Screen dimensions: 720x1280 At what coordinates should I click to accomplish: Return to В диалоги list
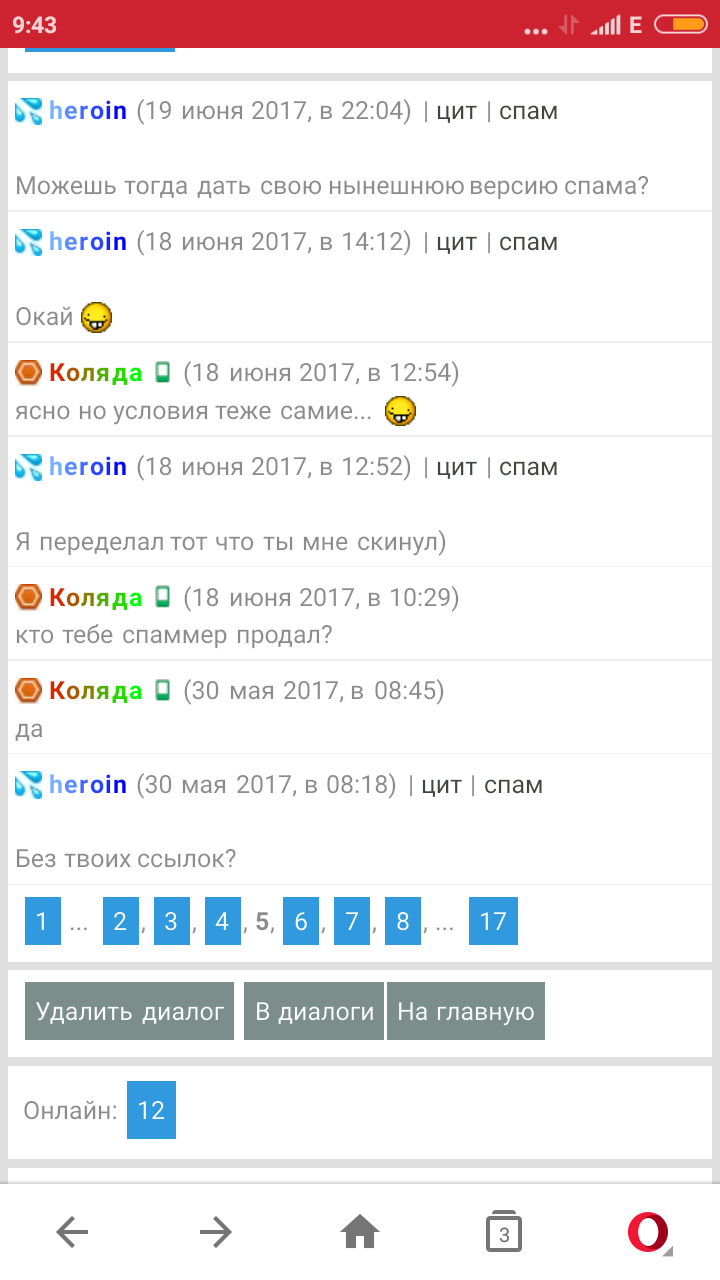tap(314, 1011)
